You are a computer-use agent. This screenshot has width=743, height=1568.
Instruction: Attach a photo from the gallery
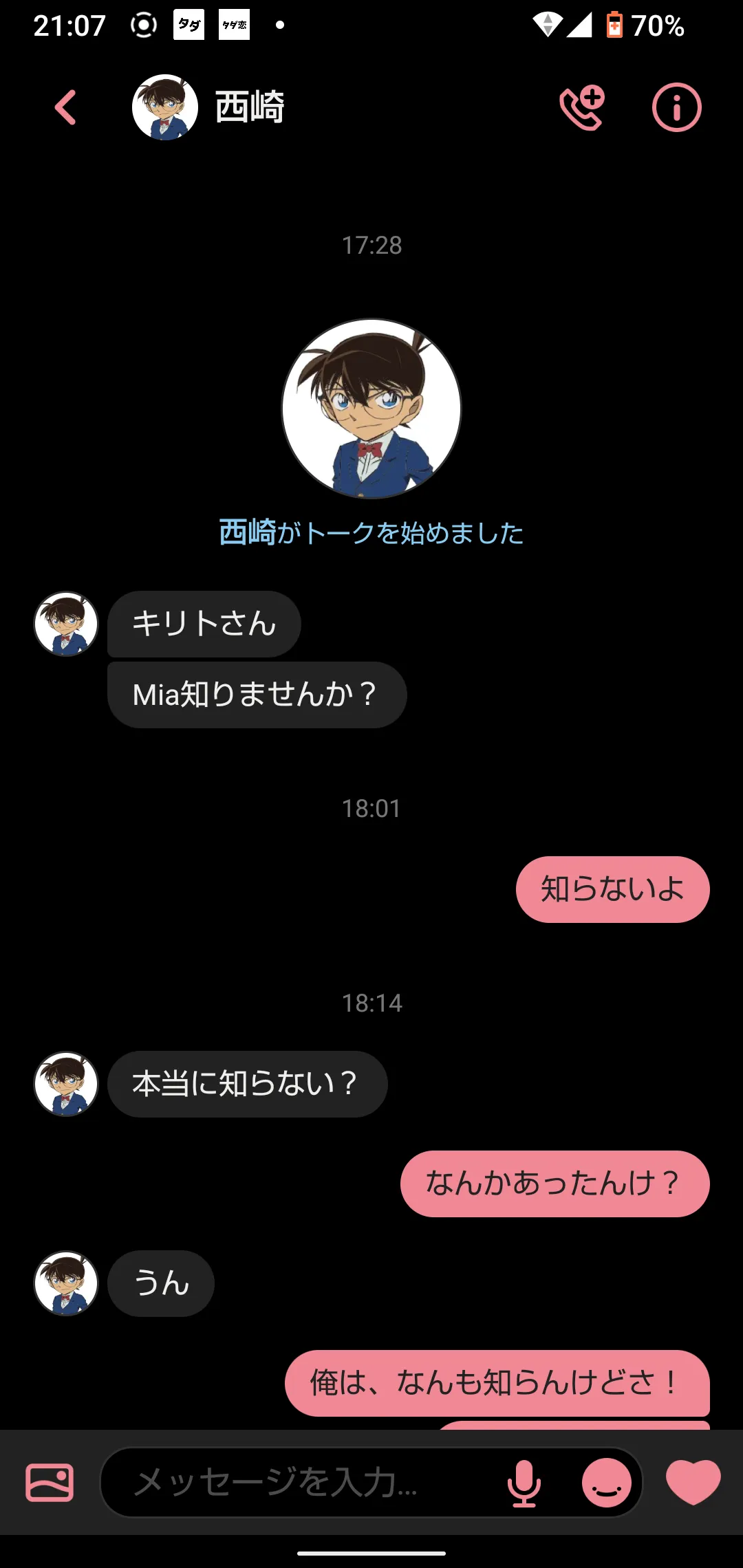50,1482
